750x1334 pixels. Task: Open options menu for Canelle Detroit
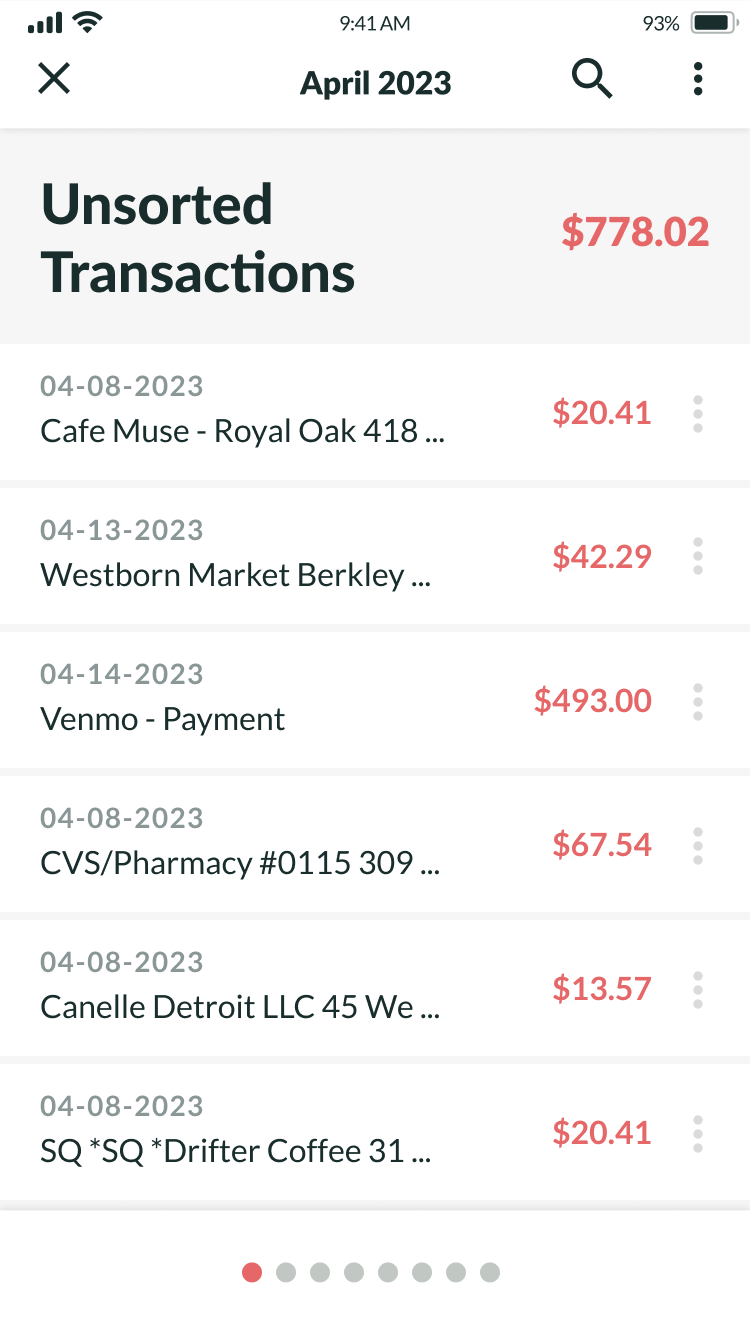(697, 989)
